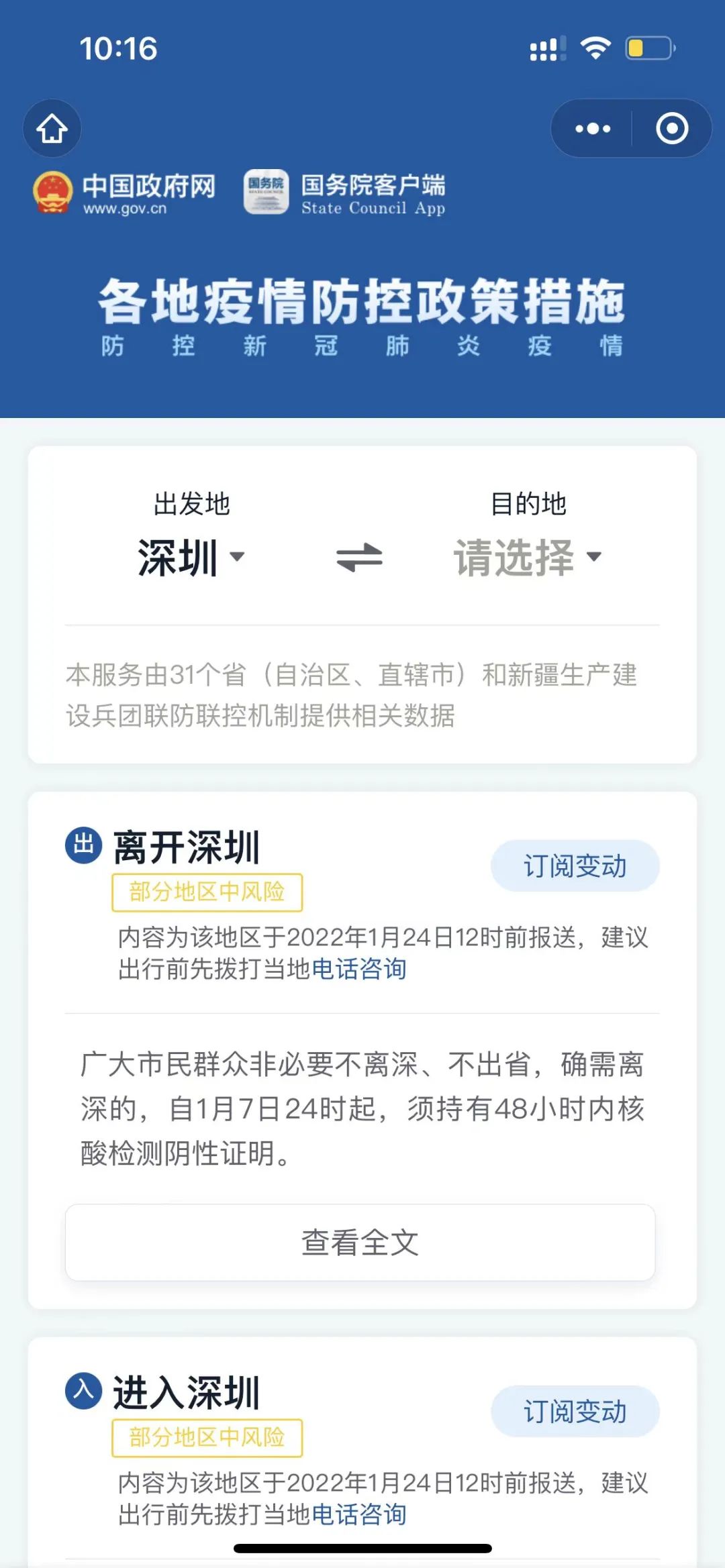Swap departure and destination
This screenshot has width=725, height=1568.
(359, 557)
